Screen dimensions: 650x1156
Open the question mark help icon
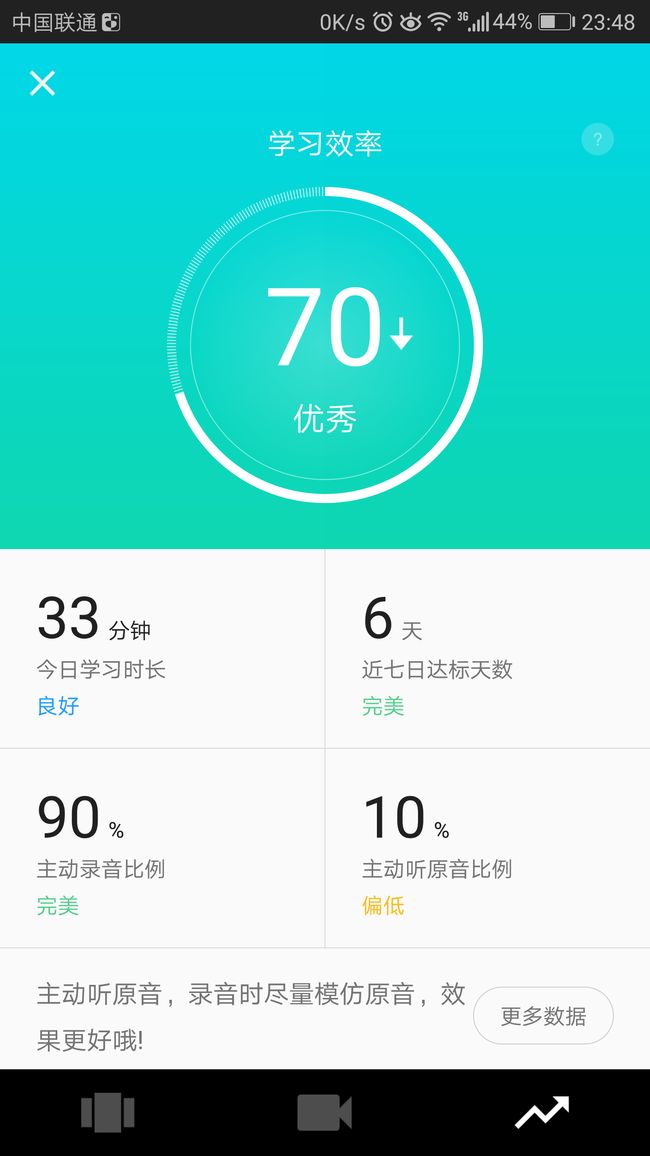click(x=597, y=139)
